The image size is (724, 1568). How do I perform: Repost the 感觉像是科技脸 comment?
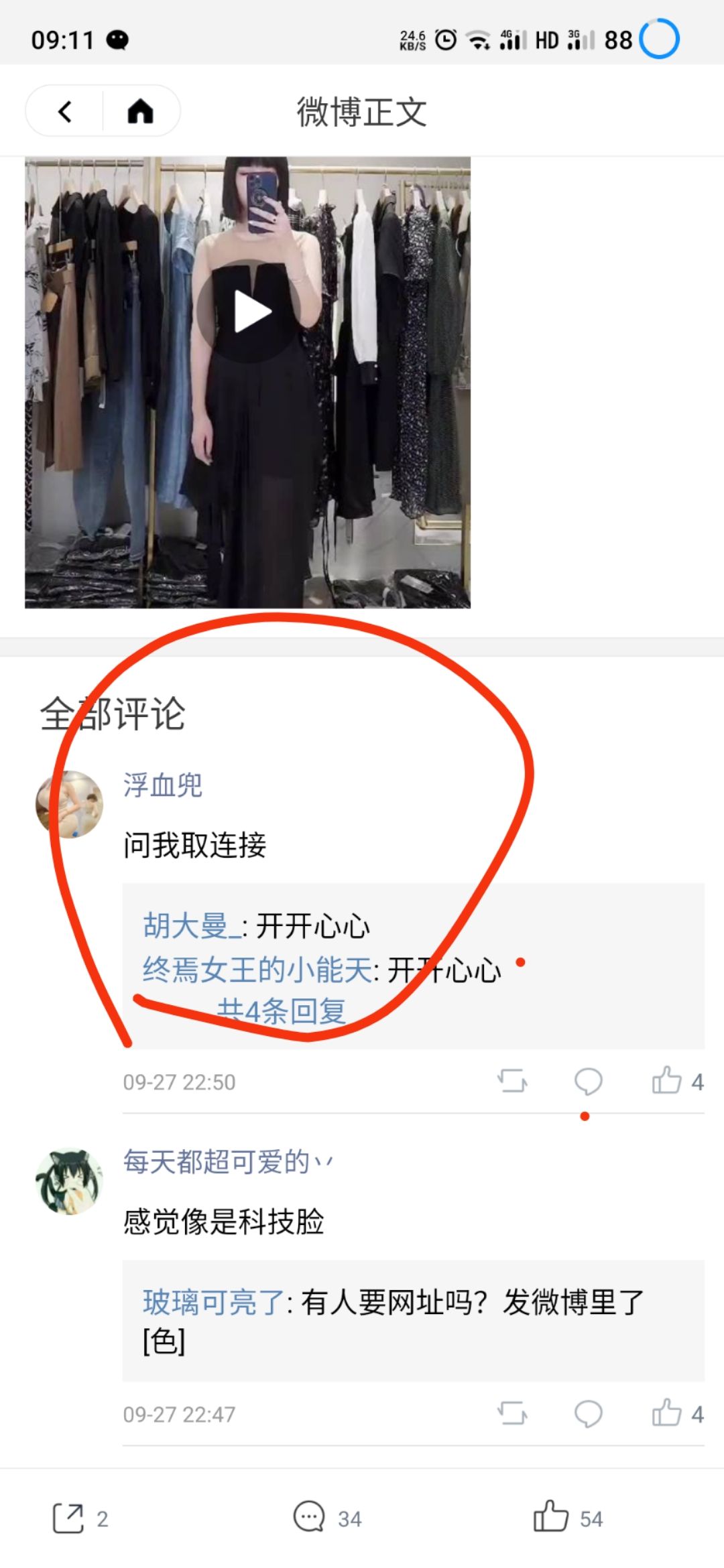pyautogui.click(x=513, y=1414)
